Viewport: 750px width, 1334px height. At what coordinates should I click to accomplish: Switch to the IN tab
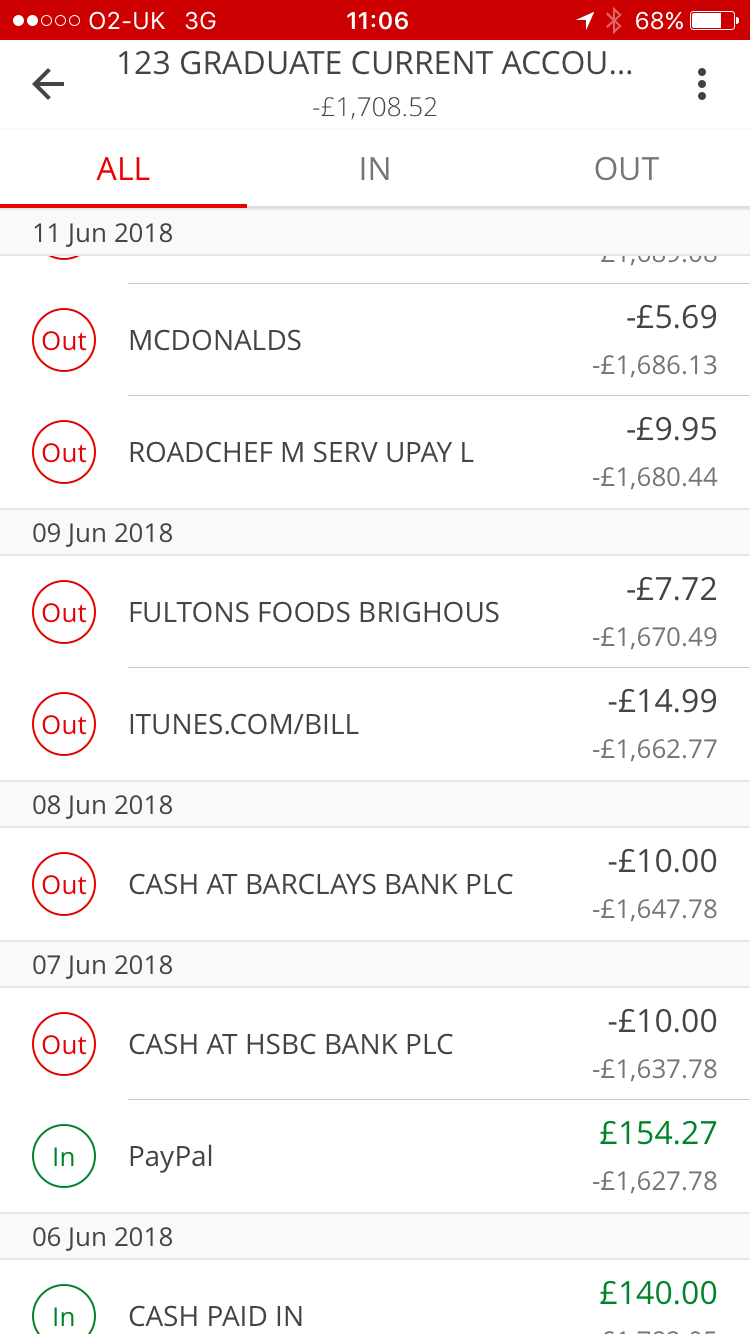374,169
